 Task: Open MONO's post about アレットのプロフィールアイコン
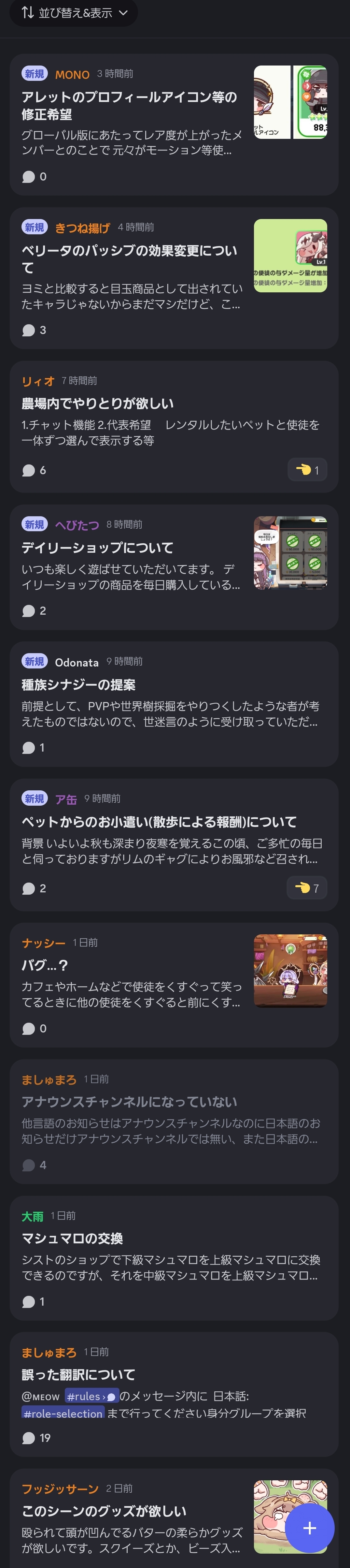[x=129, y=106]
